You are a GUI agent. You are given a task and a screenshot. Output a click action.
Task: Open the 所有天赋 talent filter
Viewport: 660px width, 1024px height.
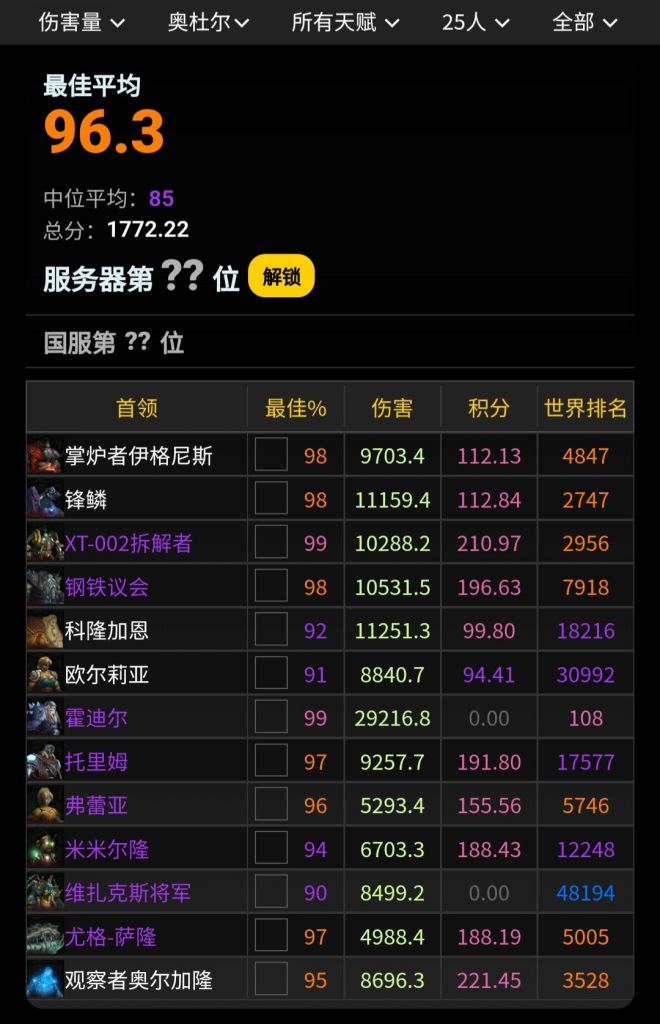click(x=345, y=22)
